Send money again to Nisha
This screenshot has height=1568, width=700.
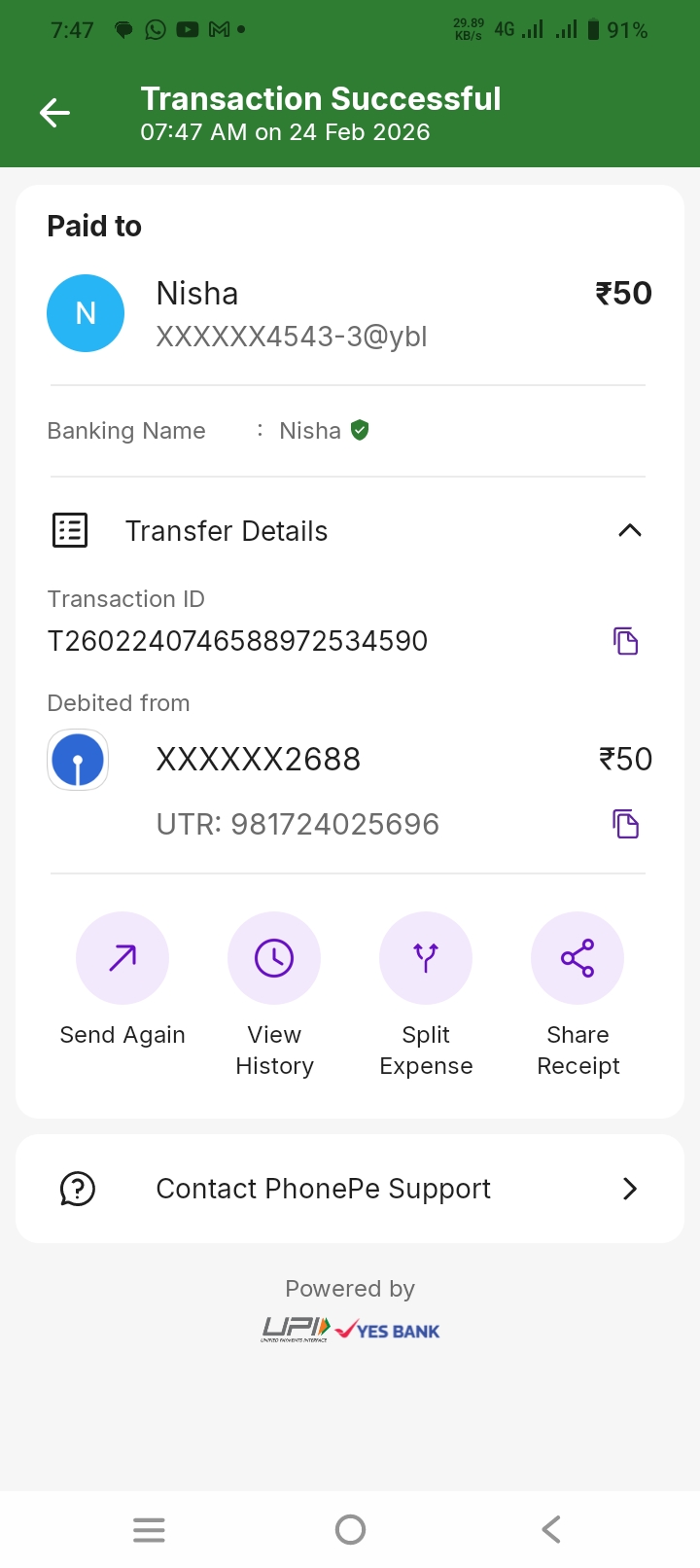(122, 958)
